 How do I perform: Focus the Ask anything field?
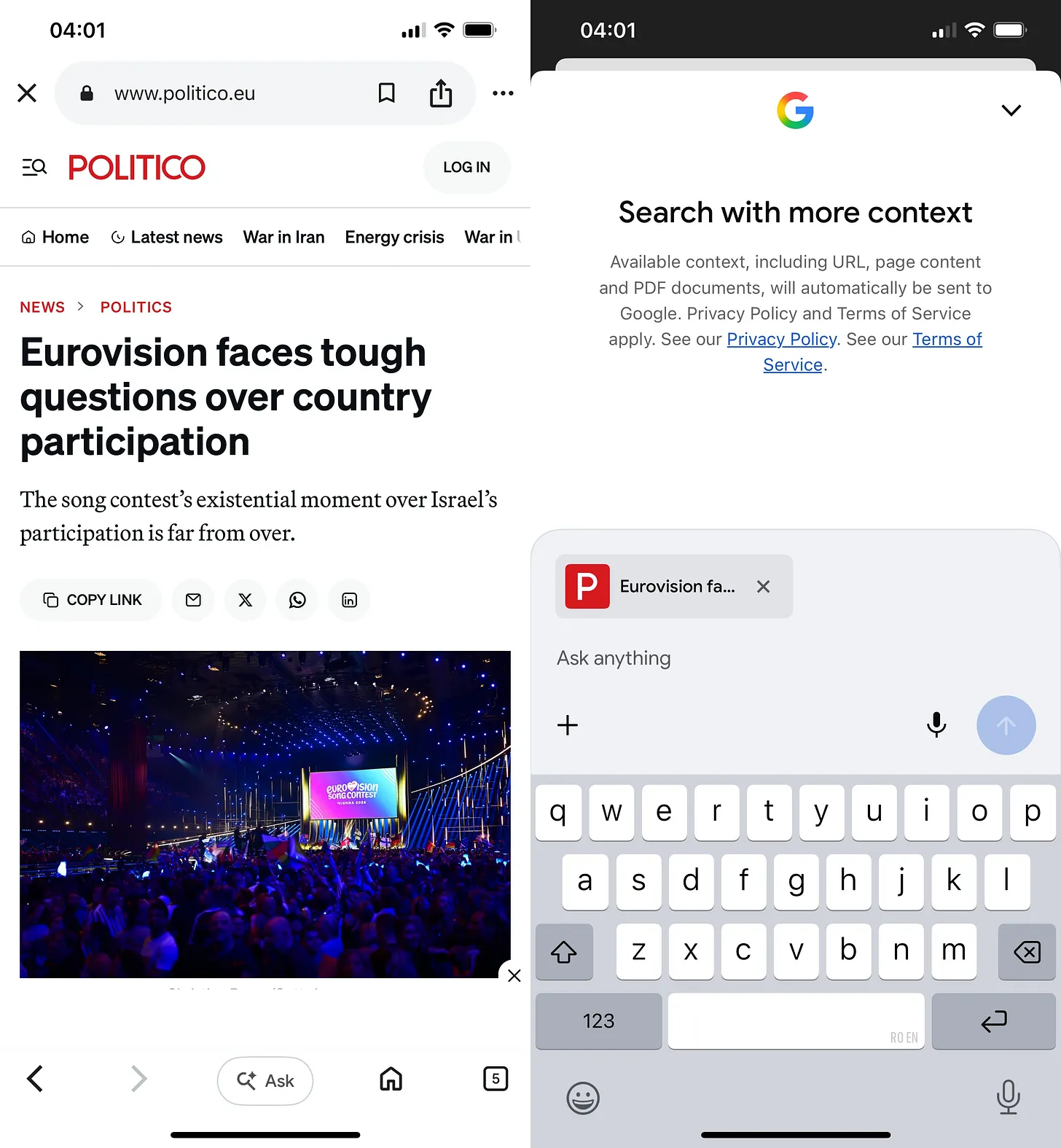pyautogui.click(x=794, y=658)
